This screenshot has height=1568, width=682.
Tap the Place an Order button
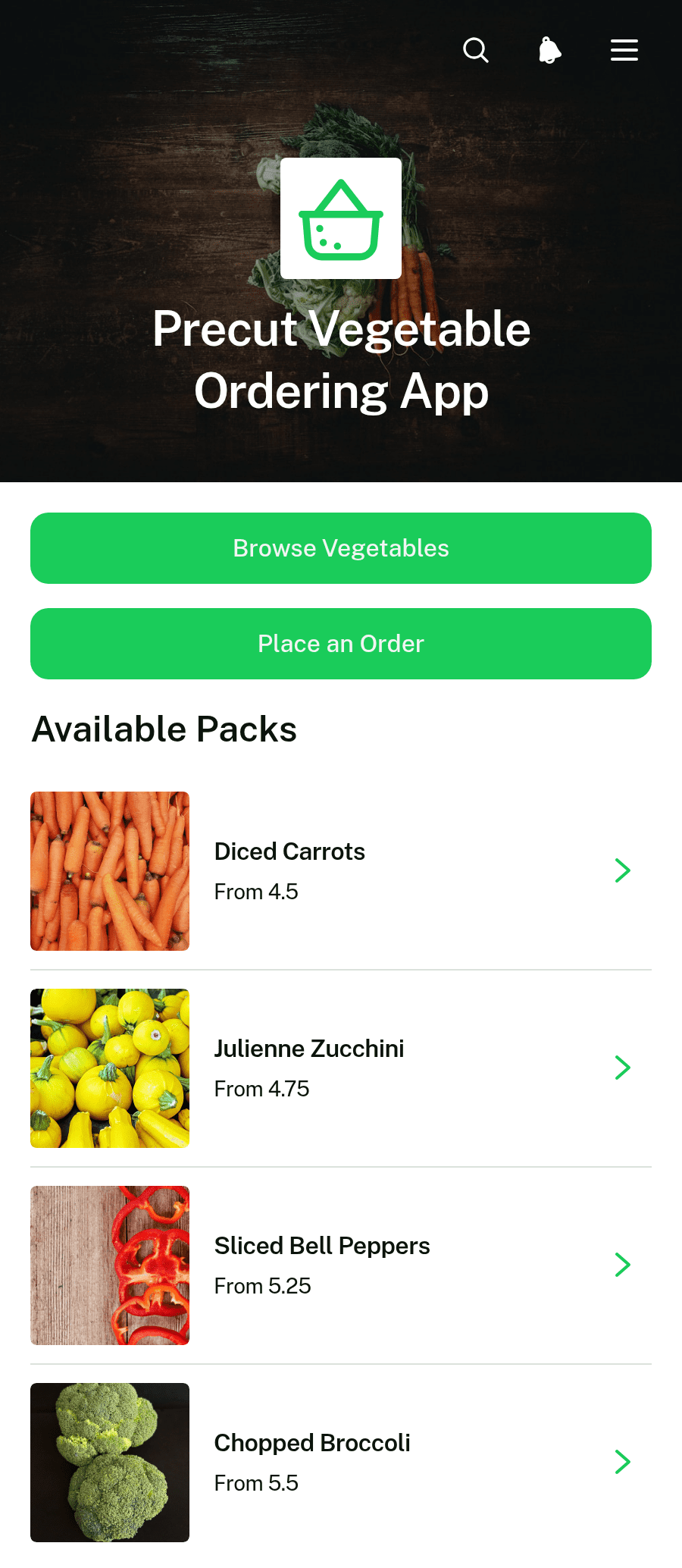tap(341, 644)
